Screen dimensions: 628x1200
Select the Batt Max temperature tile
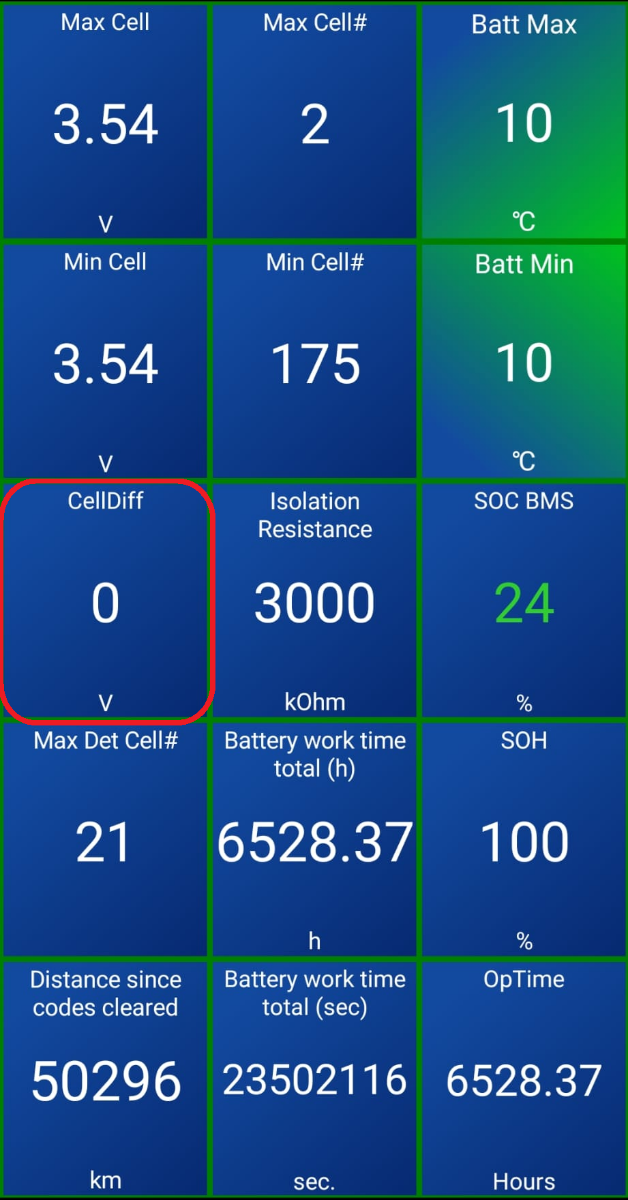524,122
